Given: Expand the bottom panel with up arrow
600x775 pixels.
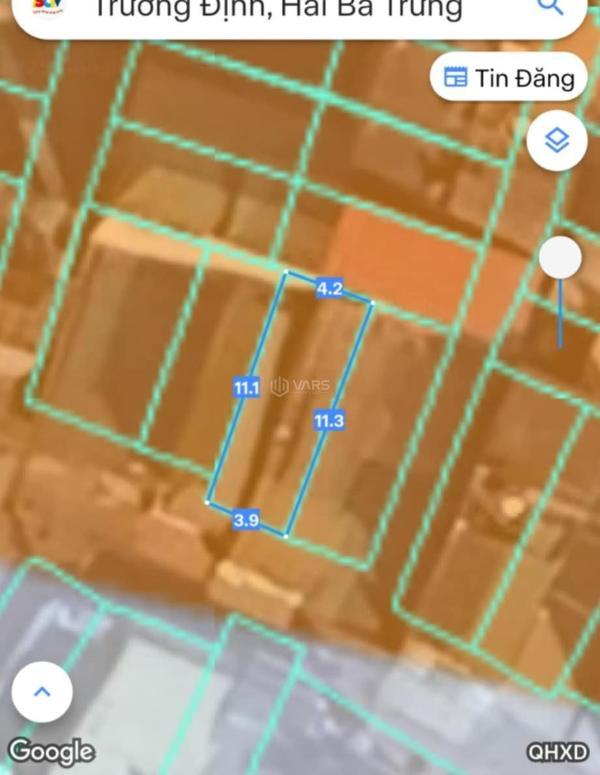Looking at the screenshot, I should point(42,692).
